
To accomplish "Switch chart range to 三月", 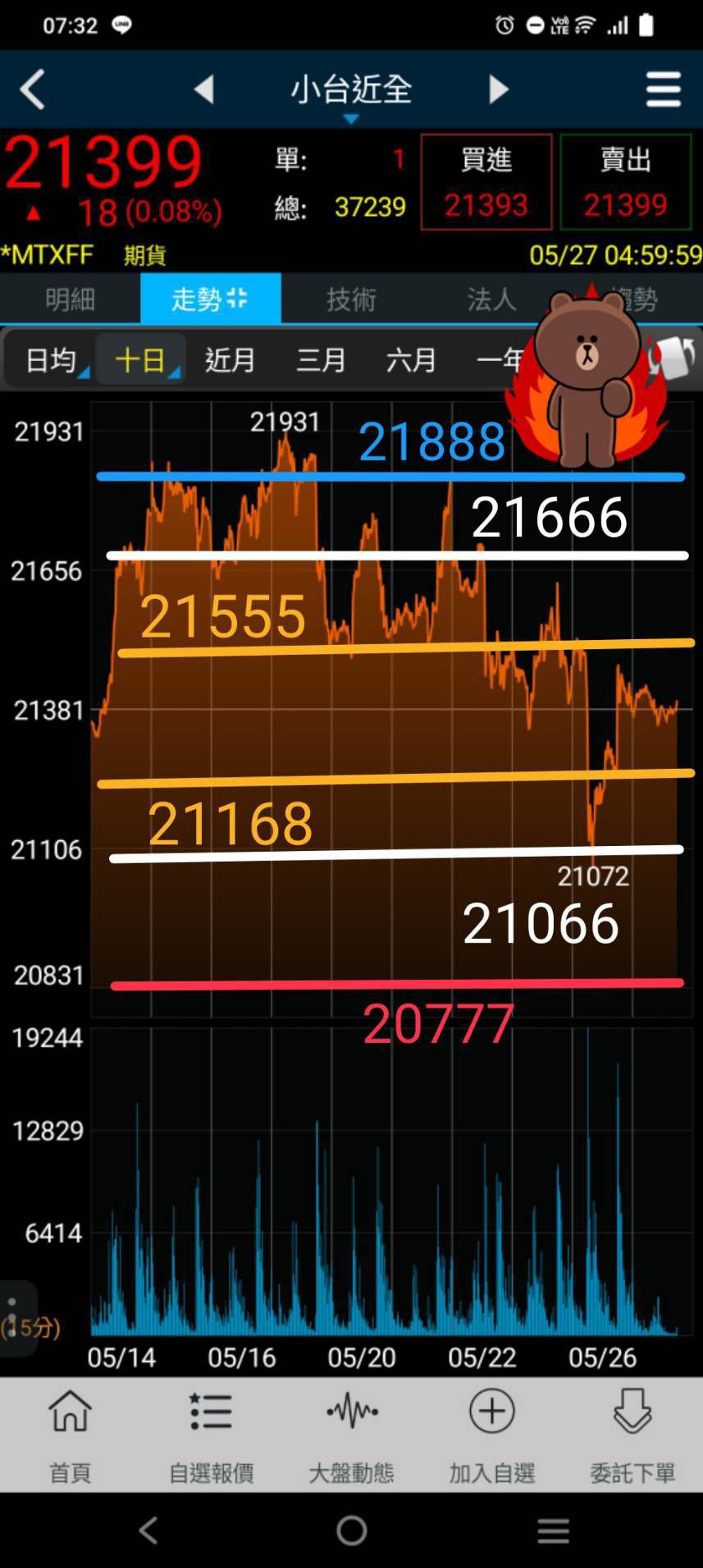I will point(321,360).
